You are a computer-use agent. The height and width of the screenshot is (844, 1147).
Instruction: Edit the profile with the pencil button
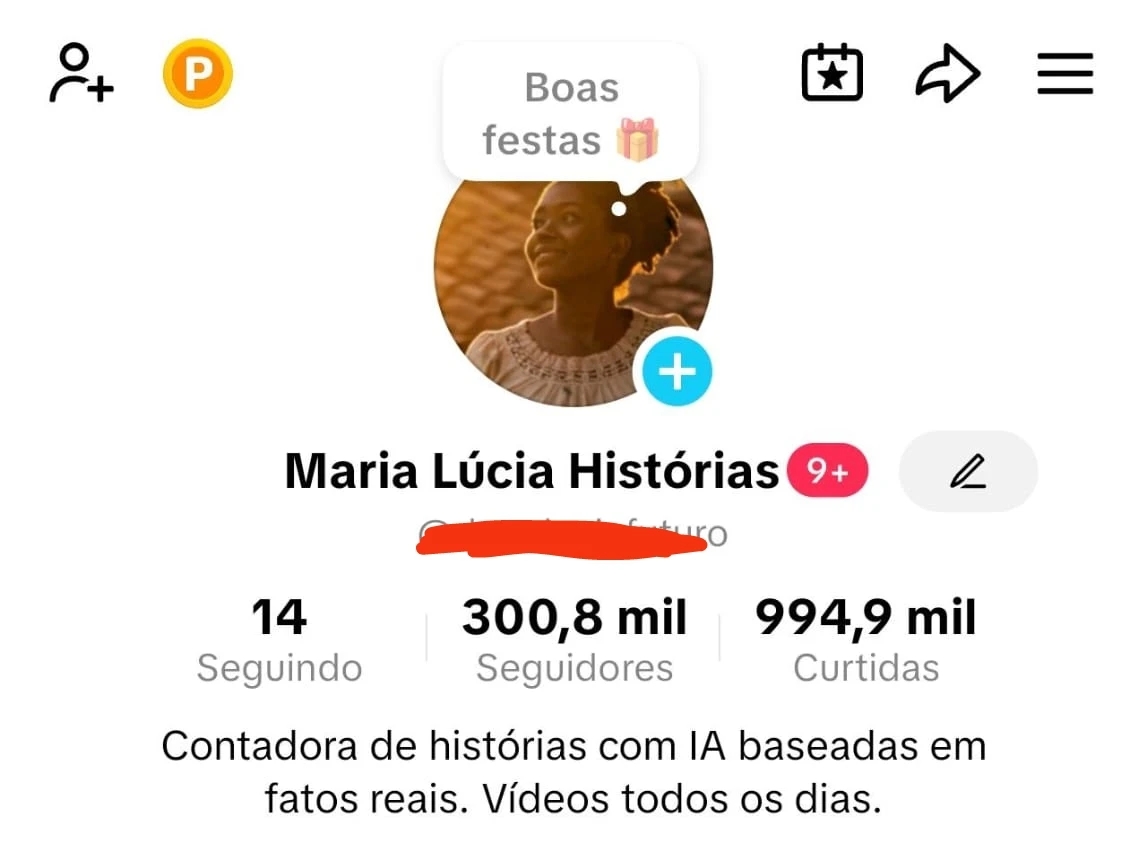click(968, 471)
